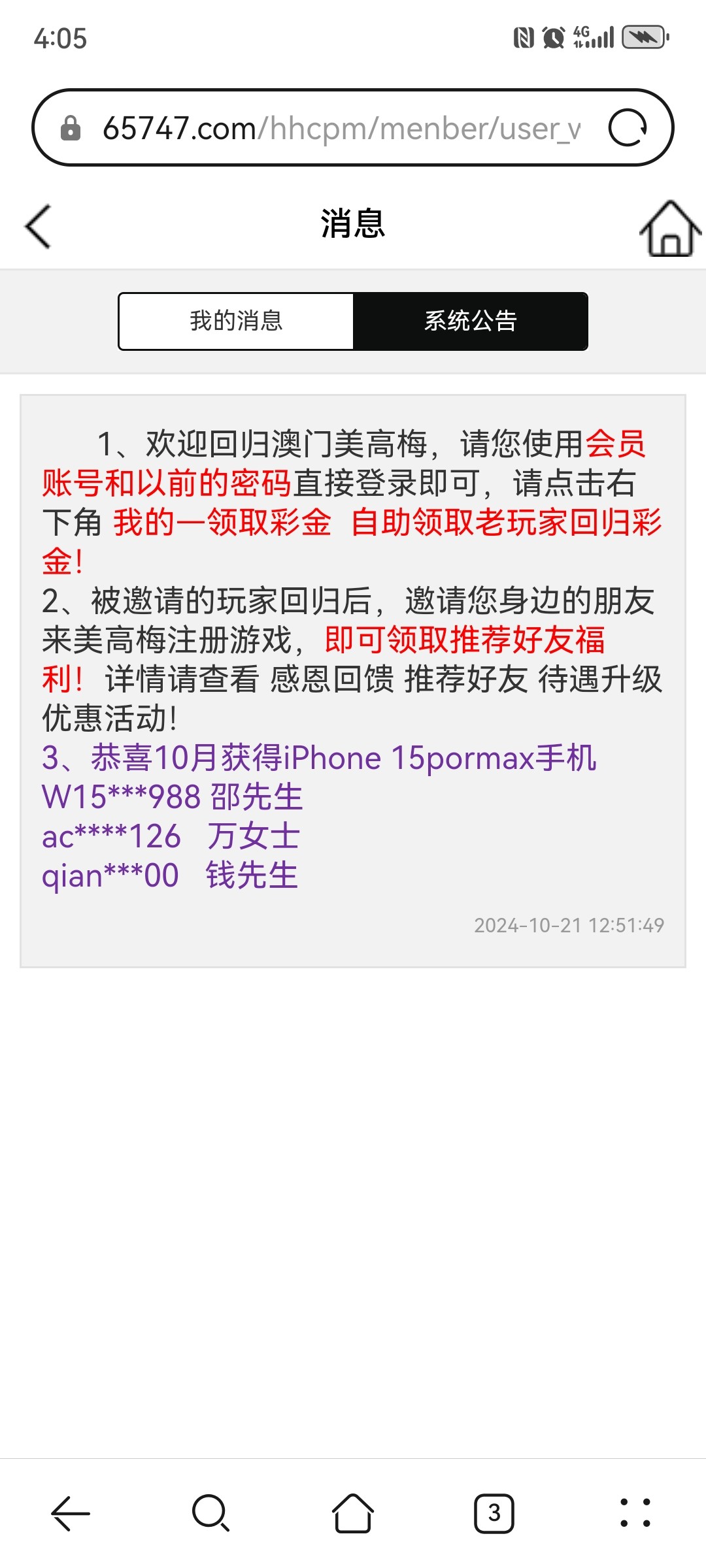Reload the page with the refresh icon
The image size is (706, 1568).
pyautogui.click(x=628, y=127)
